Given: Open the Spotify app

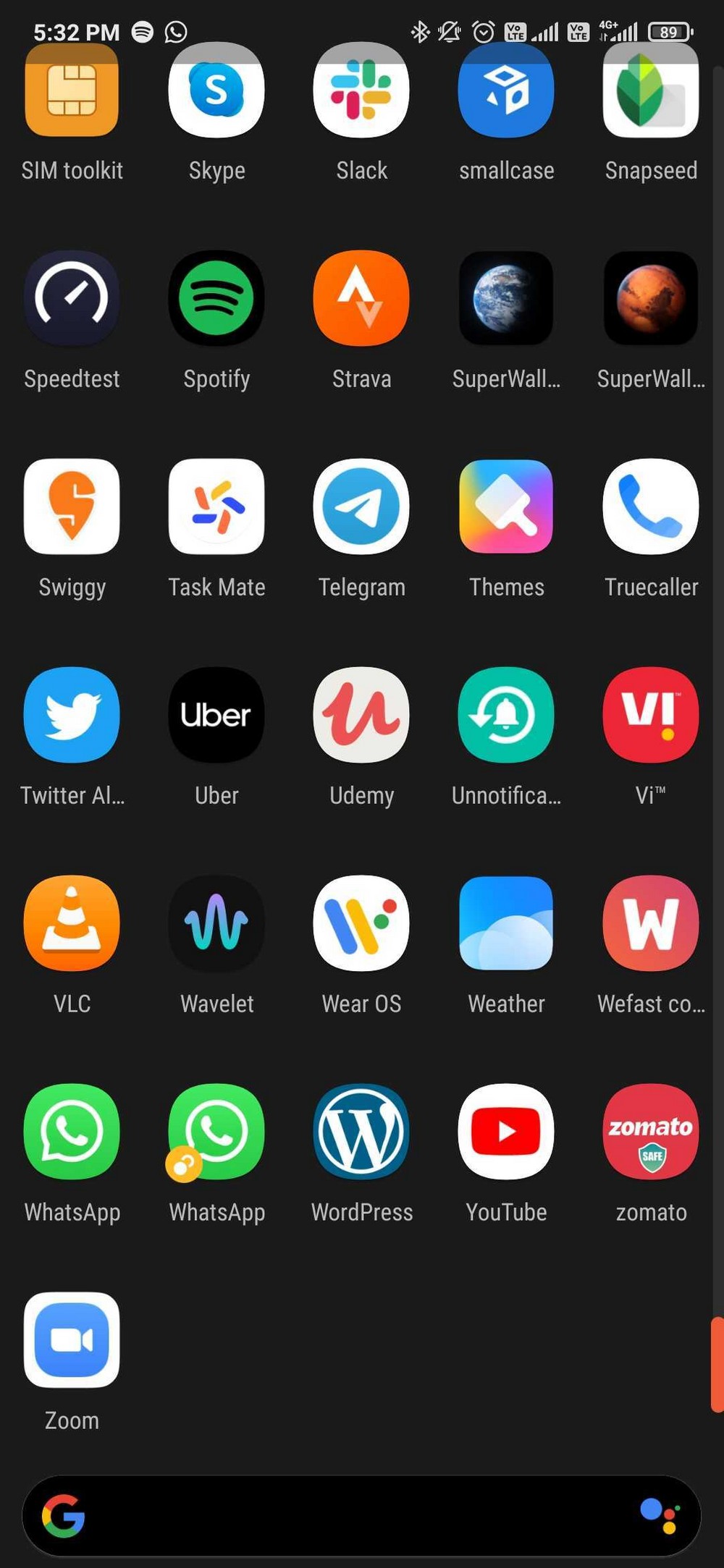Looking at the screenshot, I should coord(216,298).
